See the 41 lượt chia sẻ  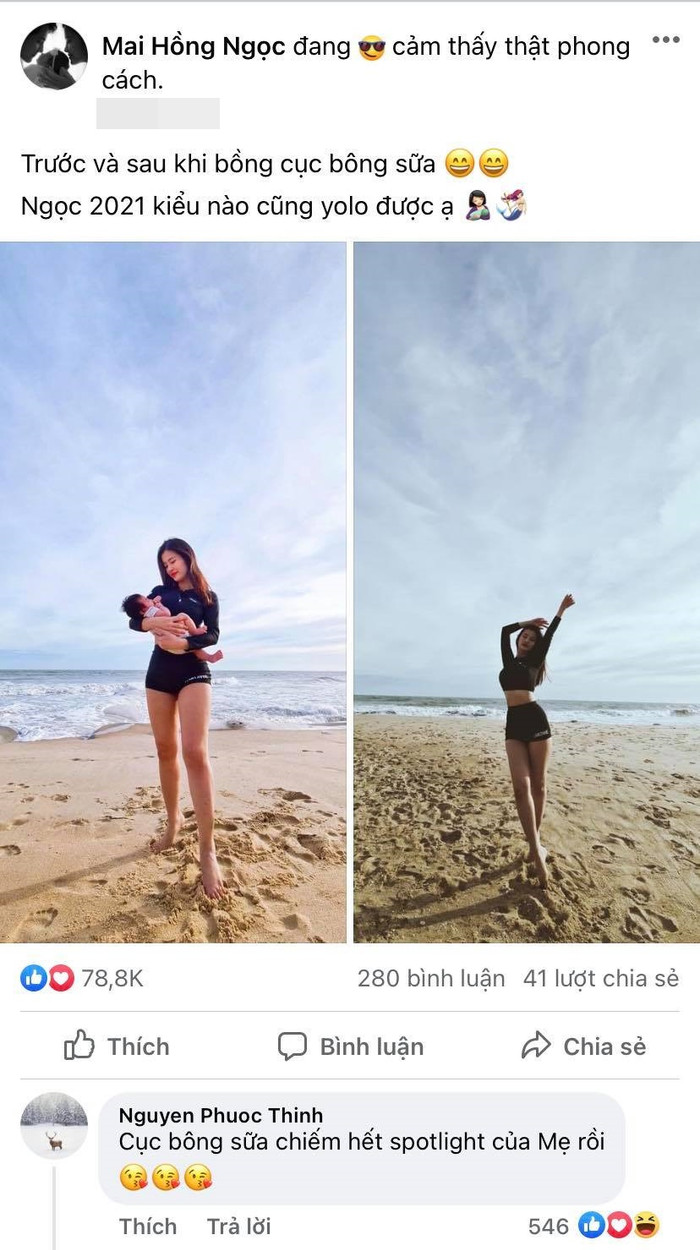(x=601, y=979)
